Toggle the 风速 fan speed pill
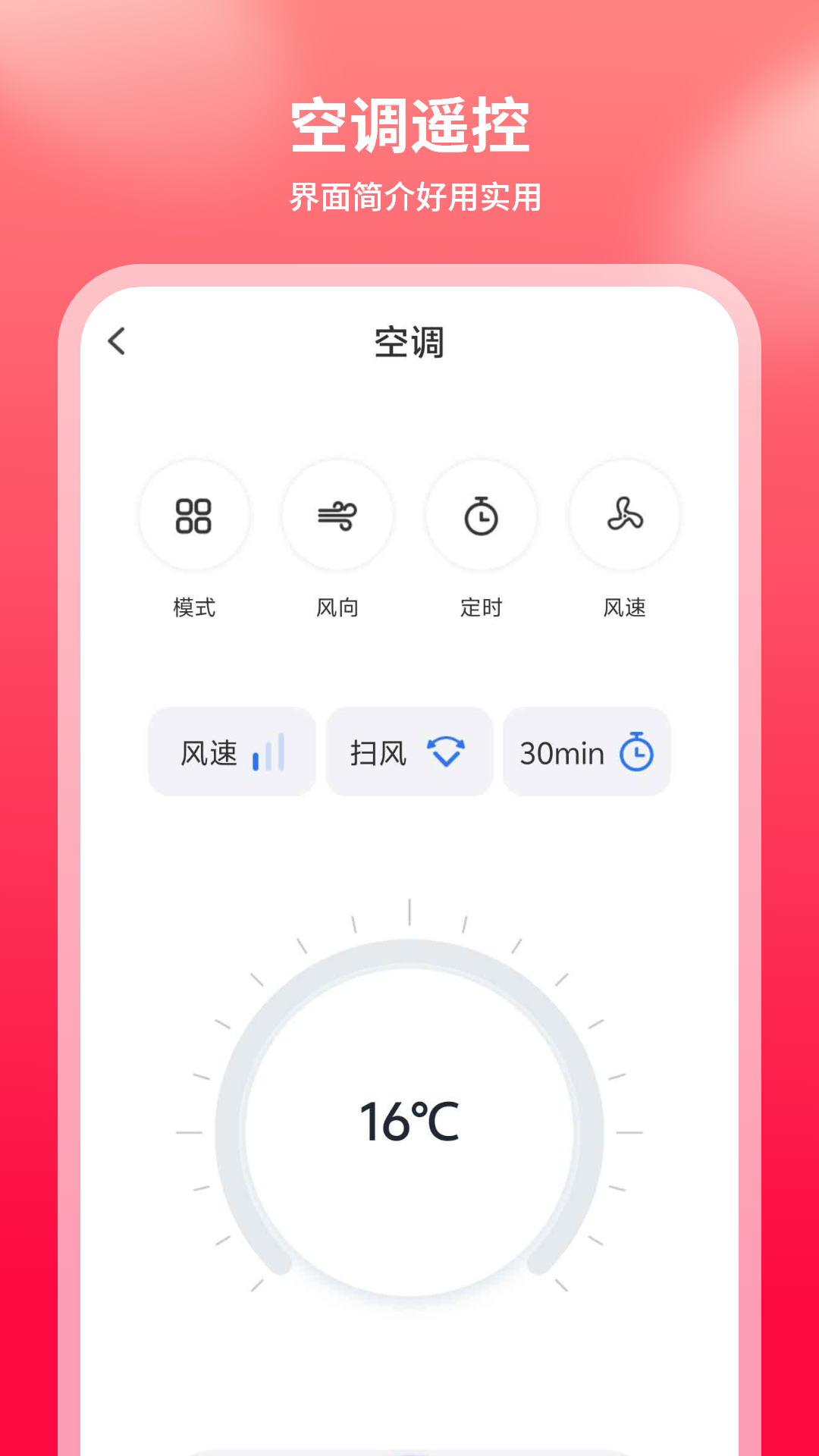 tap(231, 752)
